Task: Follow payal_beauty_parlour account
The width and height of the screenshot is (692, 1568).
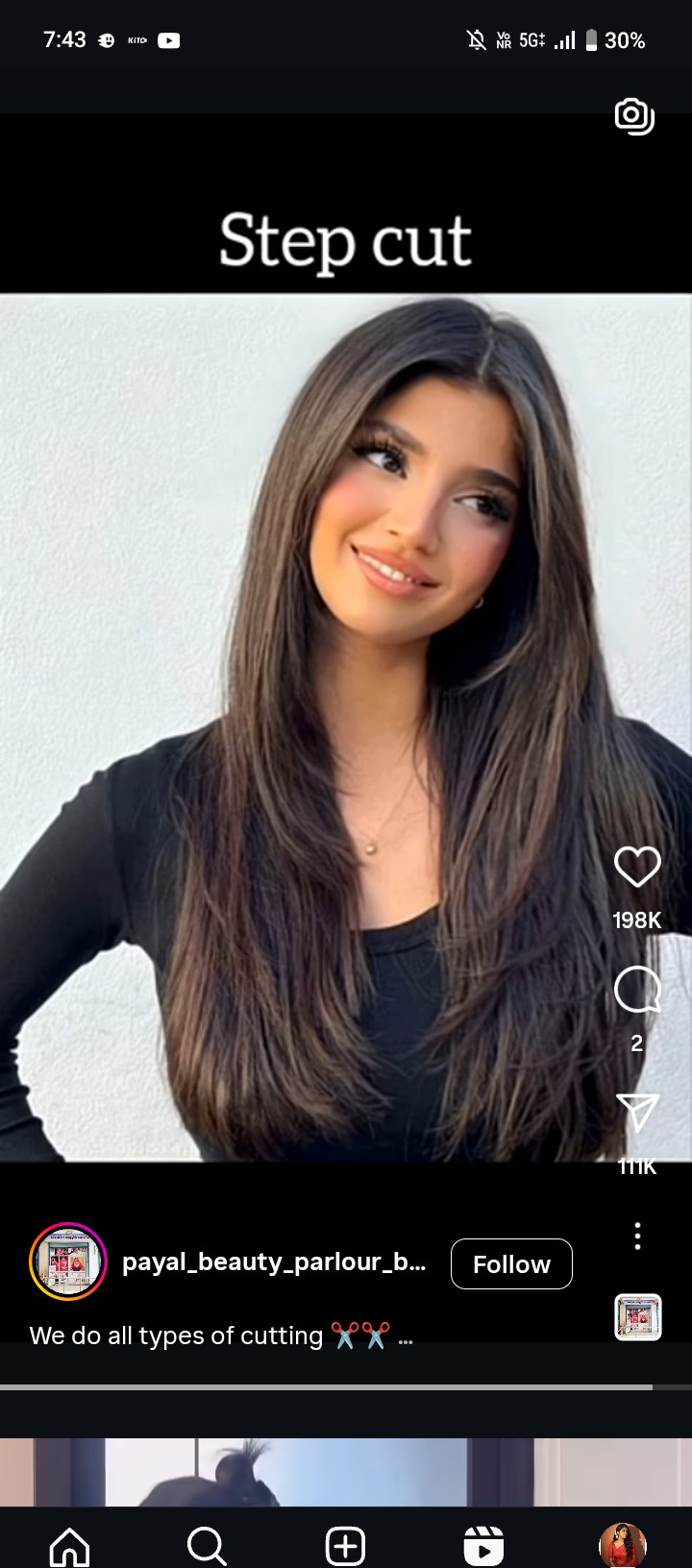Action: point(511,1263)
